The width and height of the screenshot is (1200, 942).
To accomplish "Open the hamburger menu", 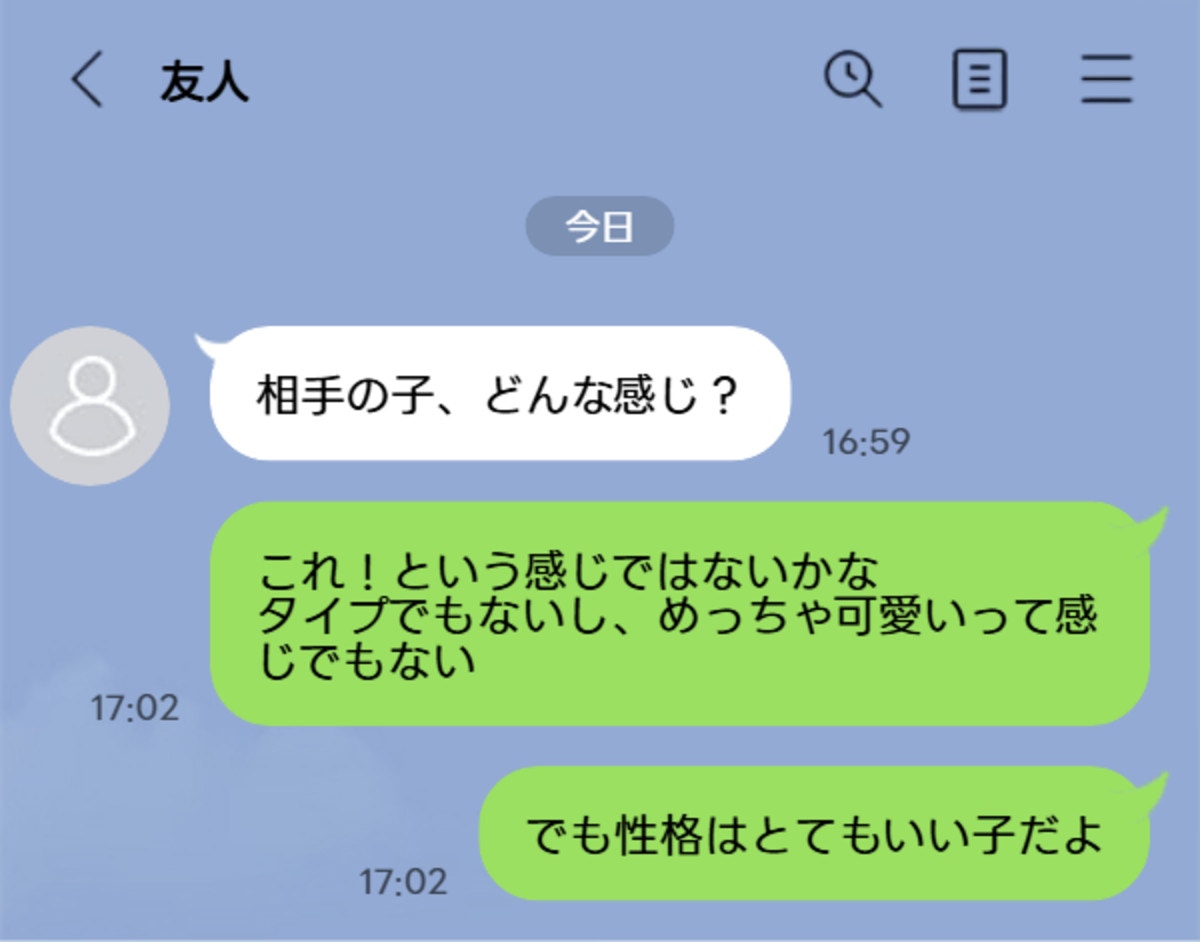I will click(x=1107, y=80).
